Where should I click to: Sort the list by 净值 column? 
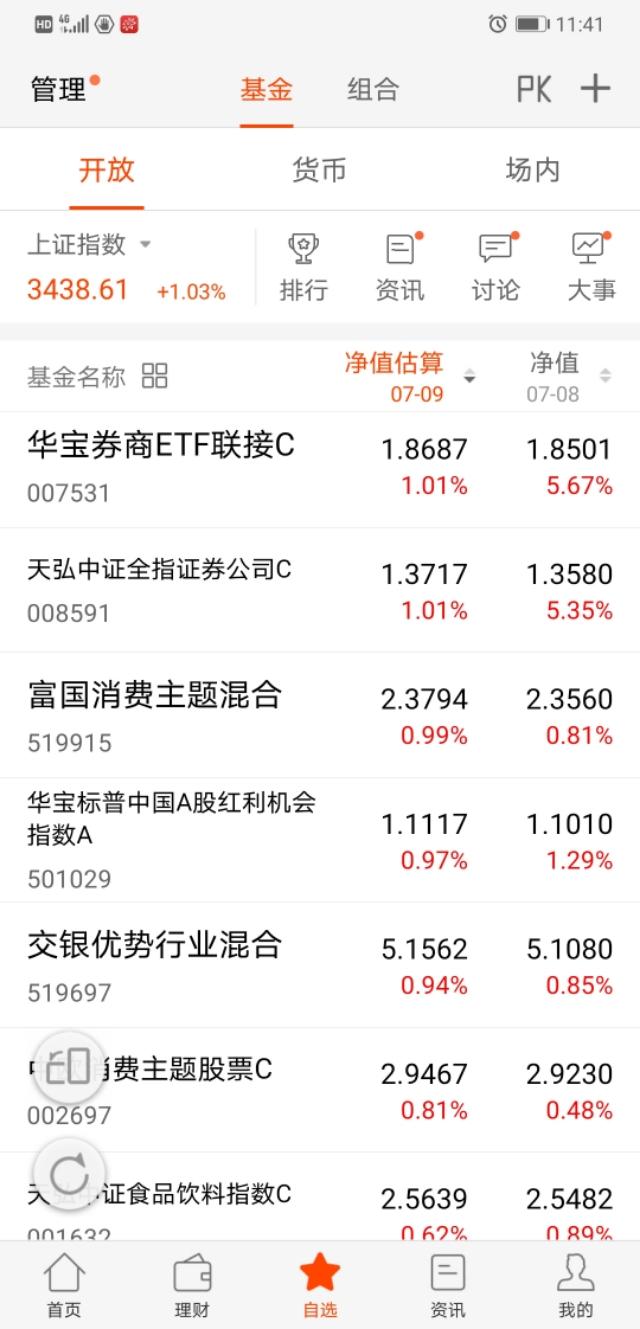[568, 376]
